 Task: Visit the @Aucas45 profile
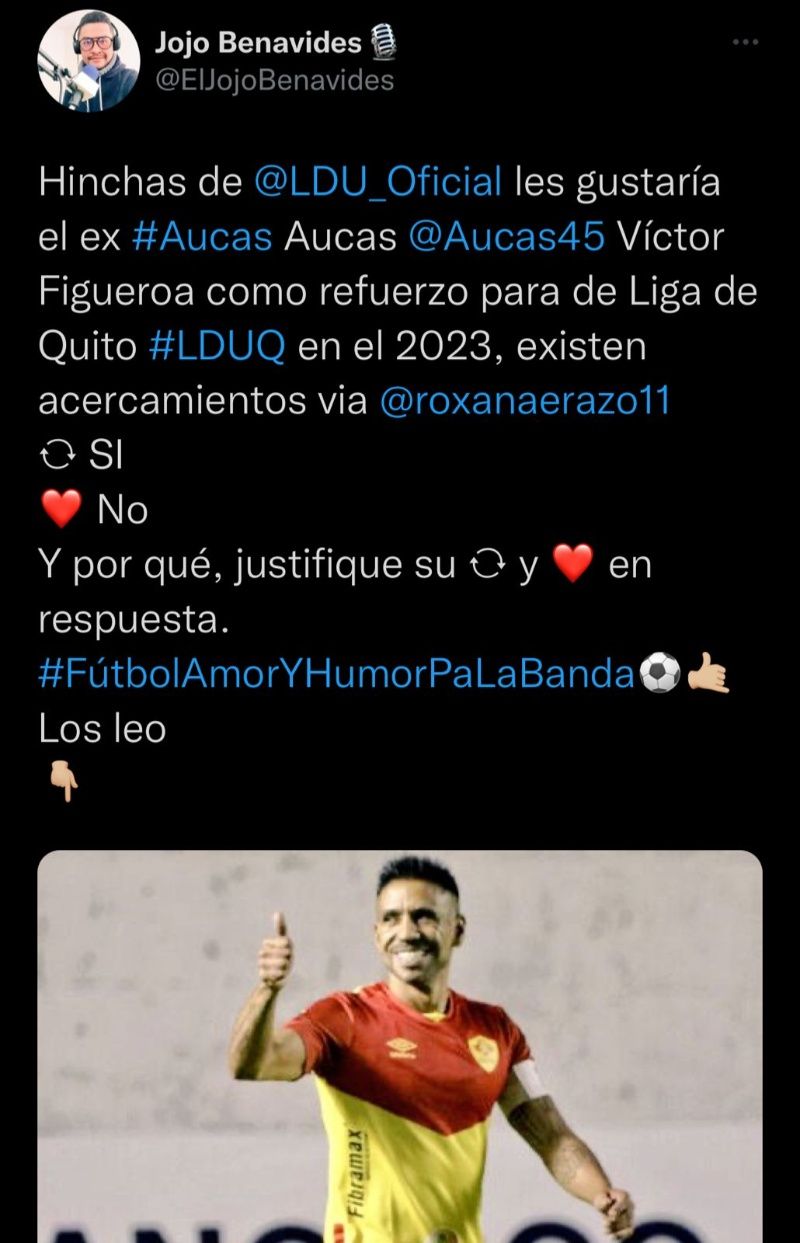click(506, 237)
